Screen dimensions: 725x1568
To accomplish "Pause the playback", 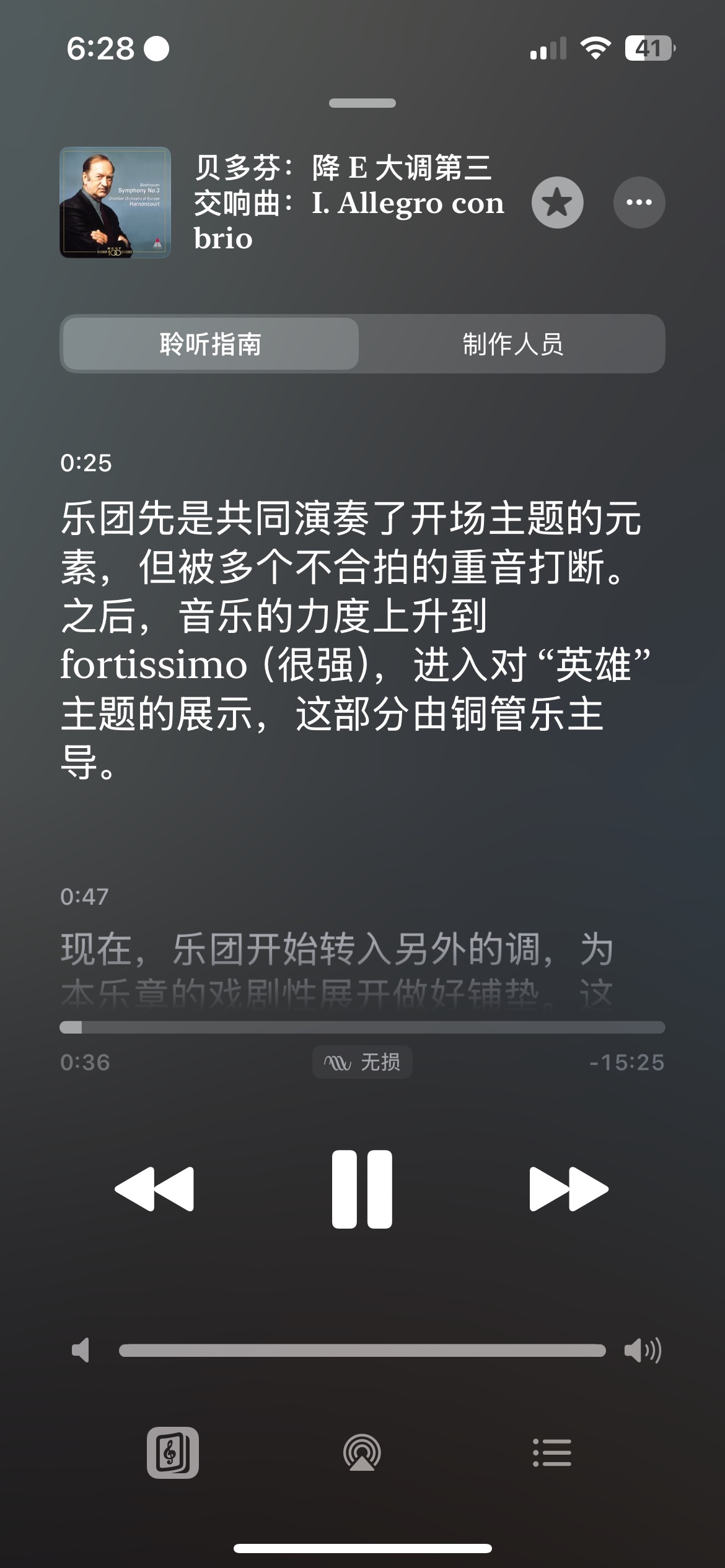I will pos(362,1189).
